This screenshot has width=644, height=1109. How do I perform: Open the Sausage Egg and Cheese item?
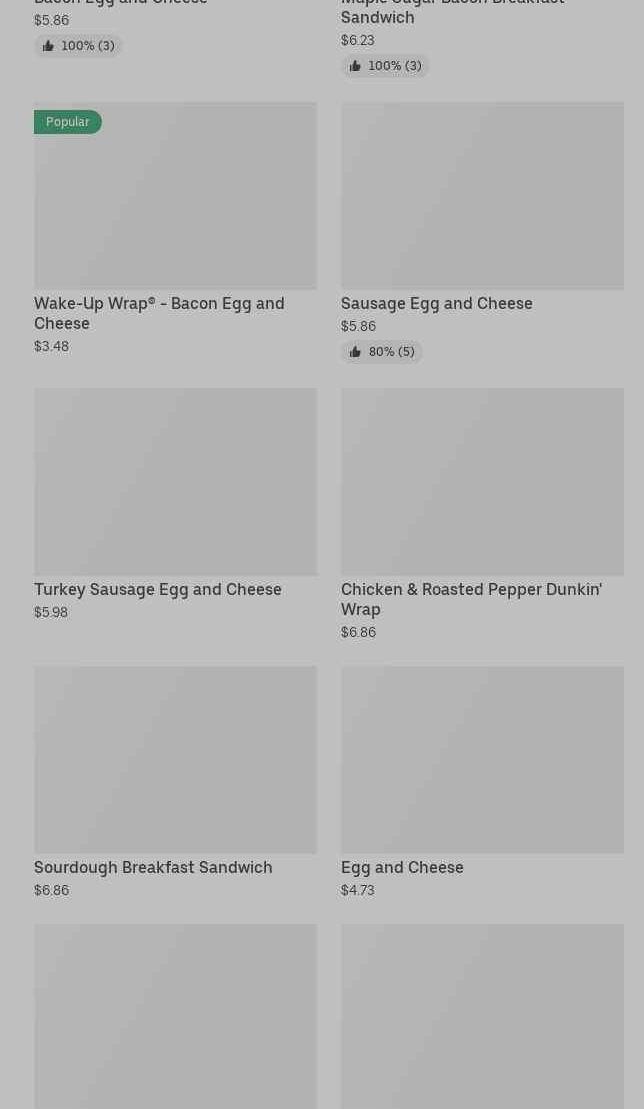[x=482, y=233]
